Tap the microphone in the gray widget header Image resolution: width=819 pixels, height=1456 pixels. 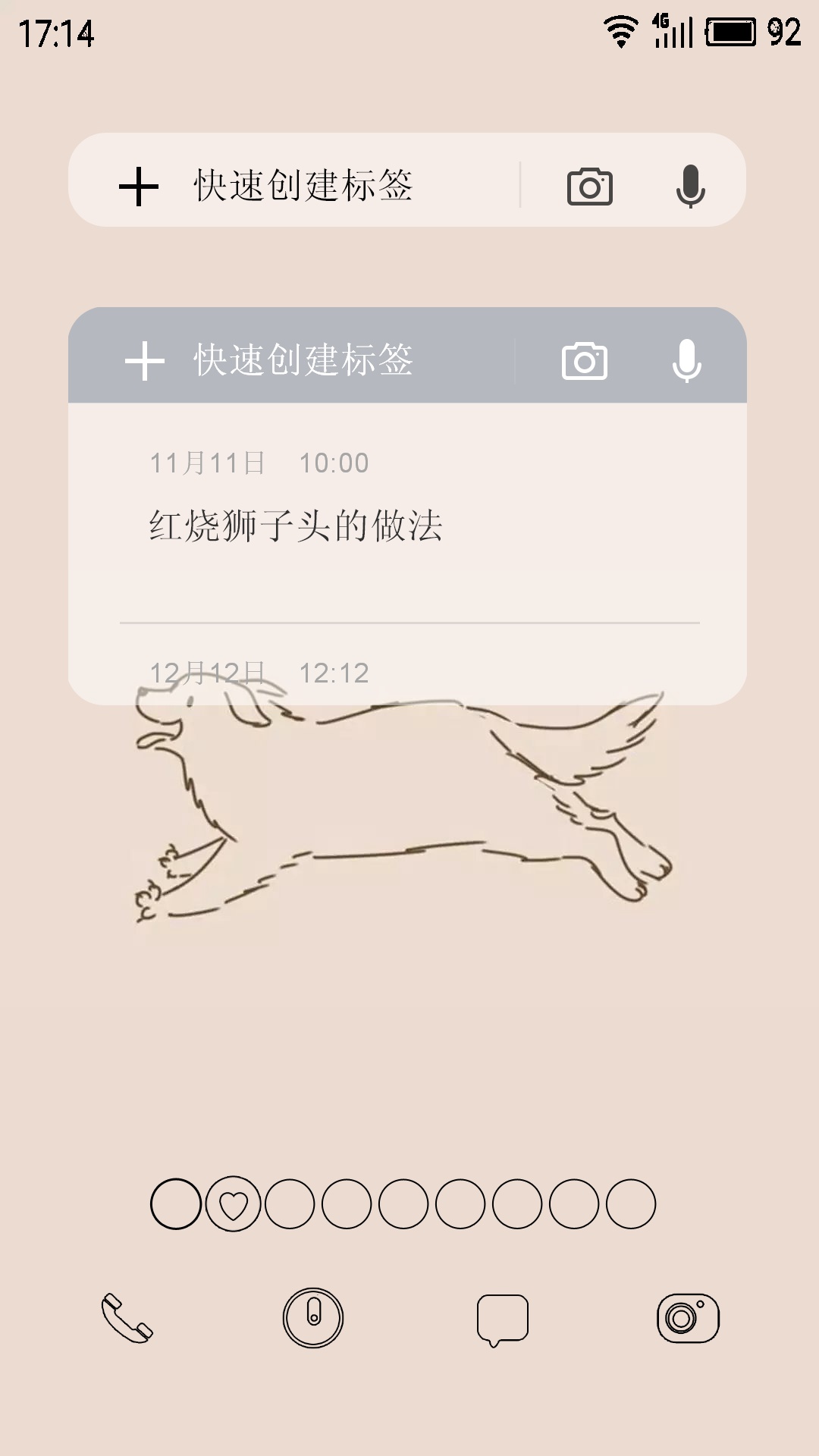686,360
